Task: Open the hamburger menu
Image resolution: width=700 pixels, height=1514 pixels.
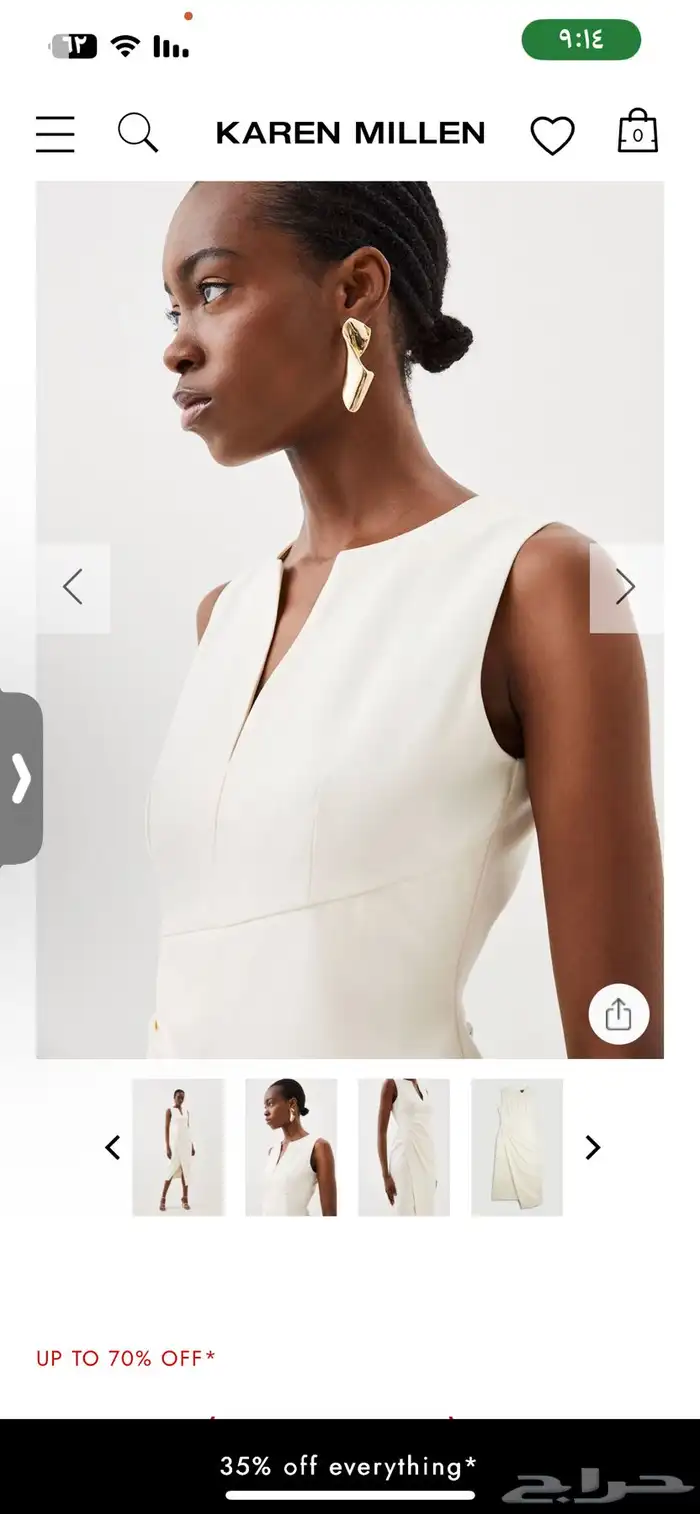Action: tap(55, 134)
